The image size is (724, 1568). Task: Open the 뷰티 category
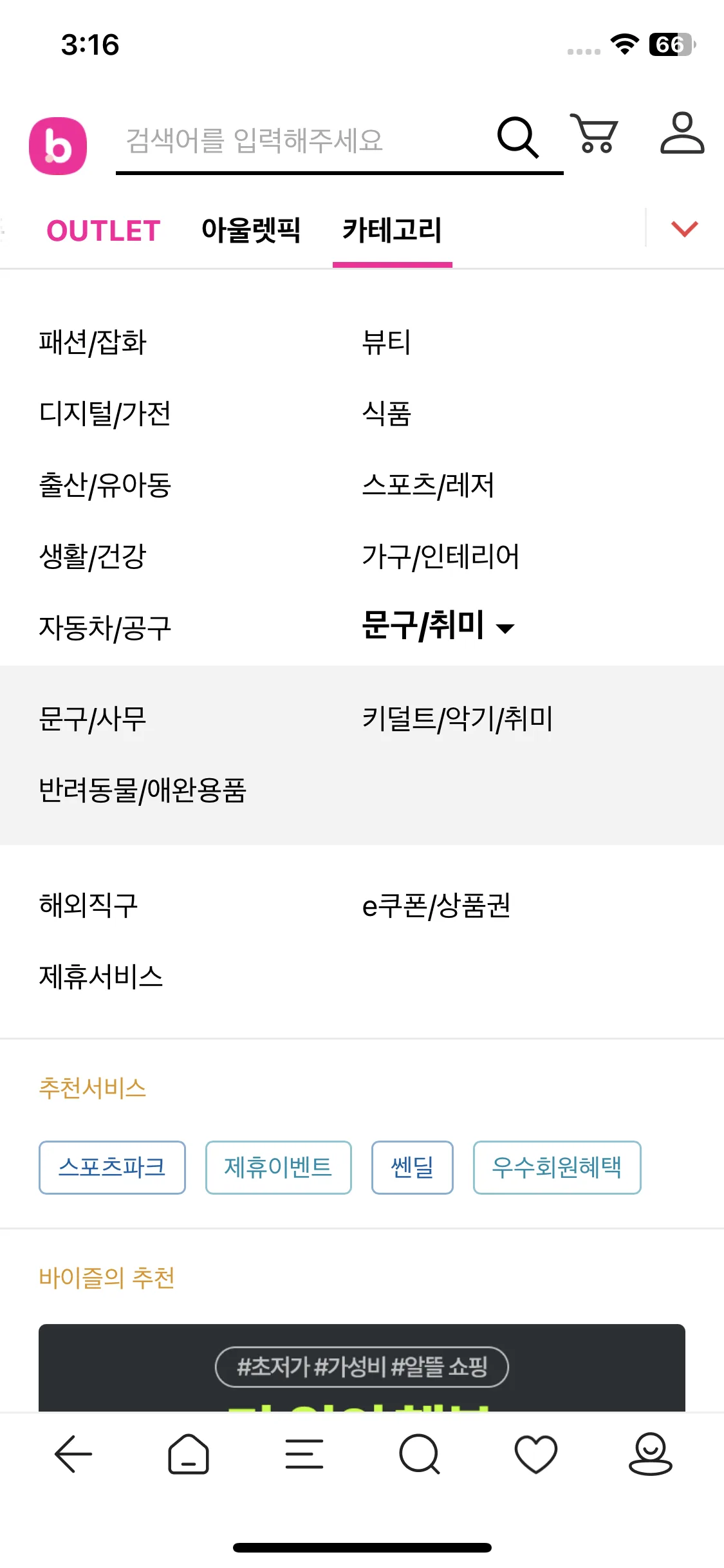pos(386,342)
